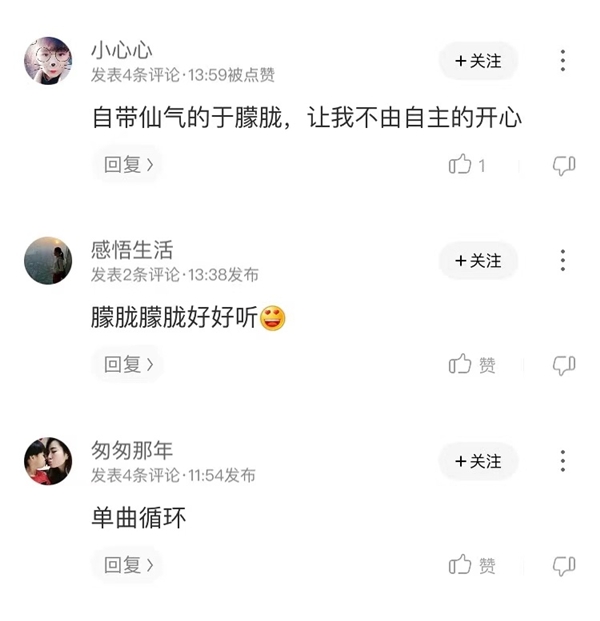Reply to 感悟生活's comment

click(x=128, y=365)
